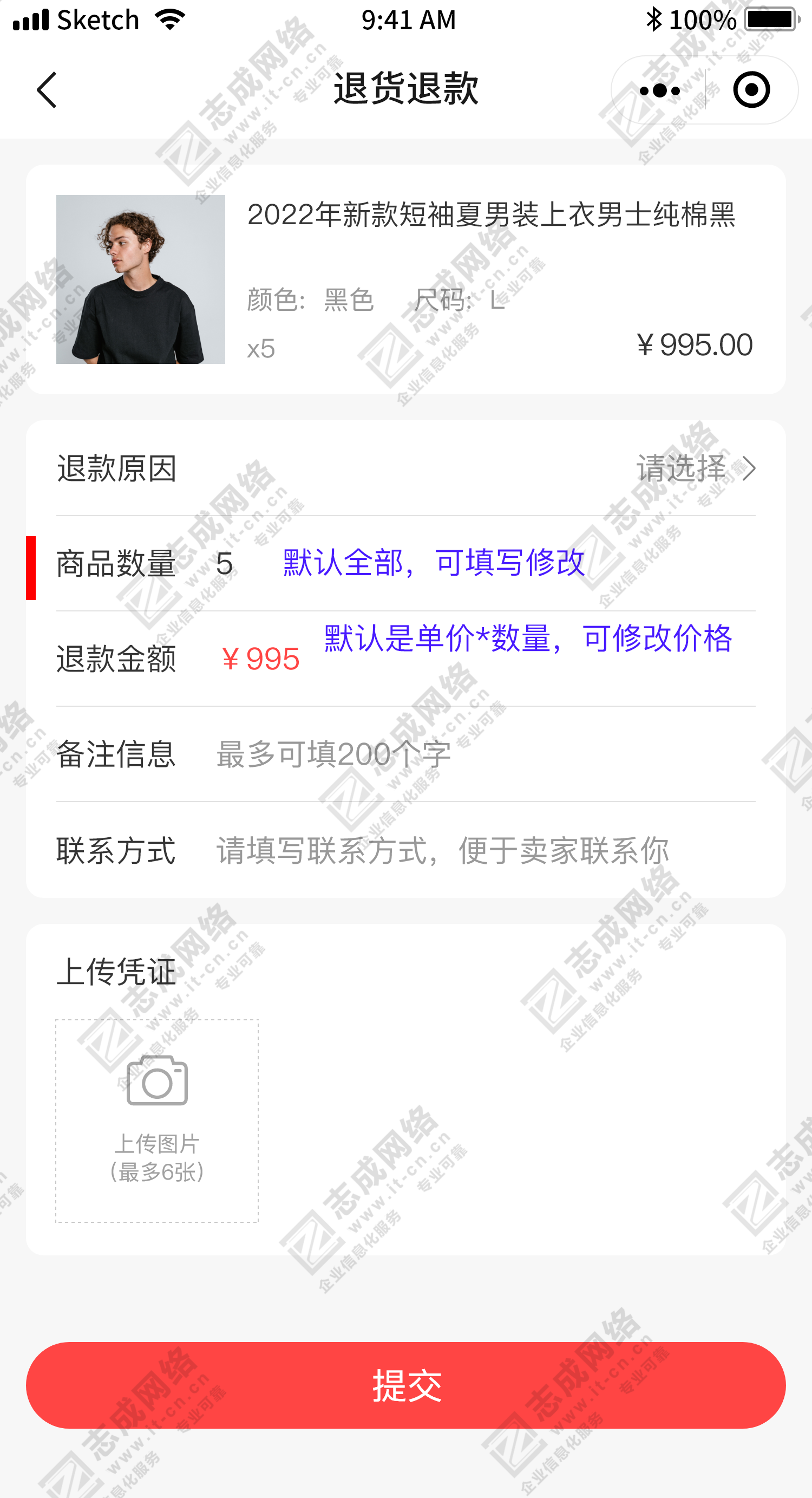Edit the 商品数量 quantity field

(225, 564)
